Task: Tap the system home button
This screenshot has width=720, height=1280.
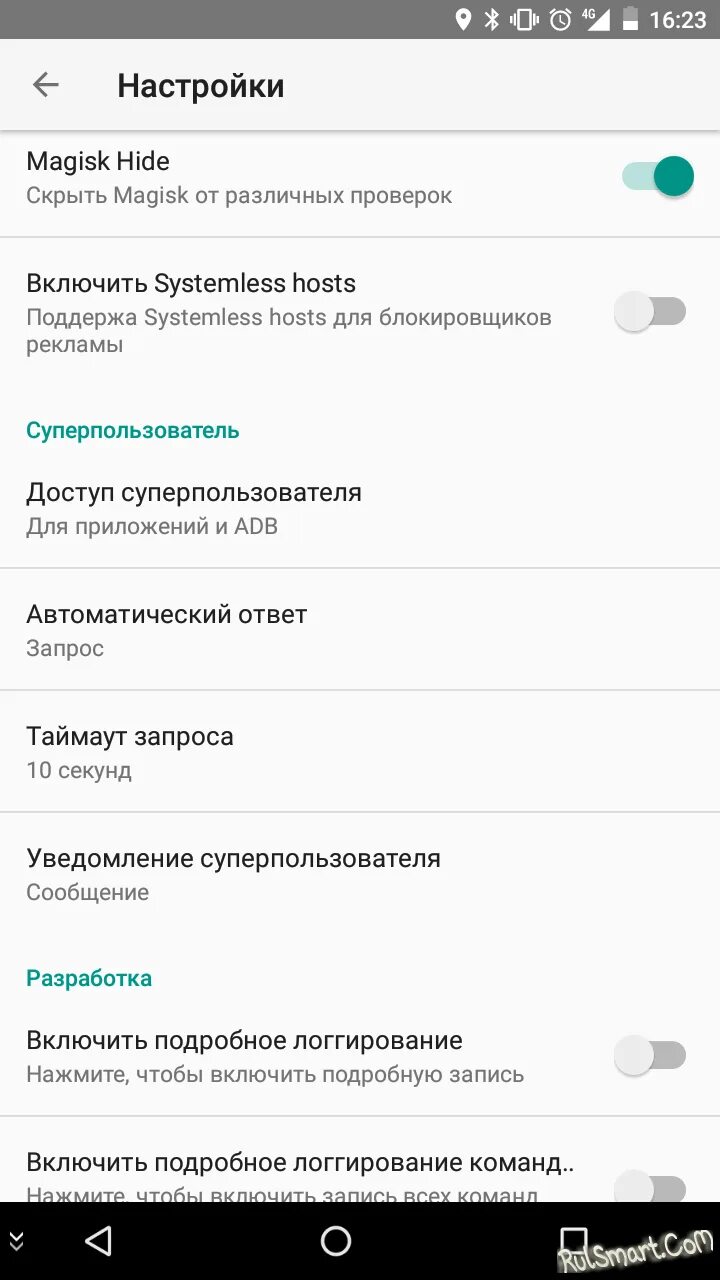Action: pyautogui.click(x=336, y=1241)
